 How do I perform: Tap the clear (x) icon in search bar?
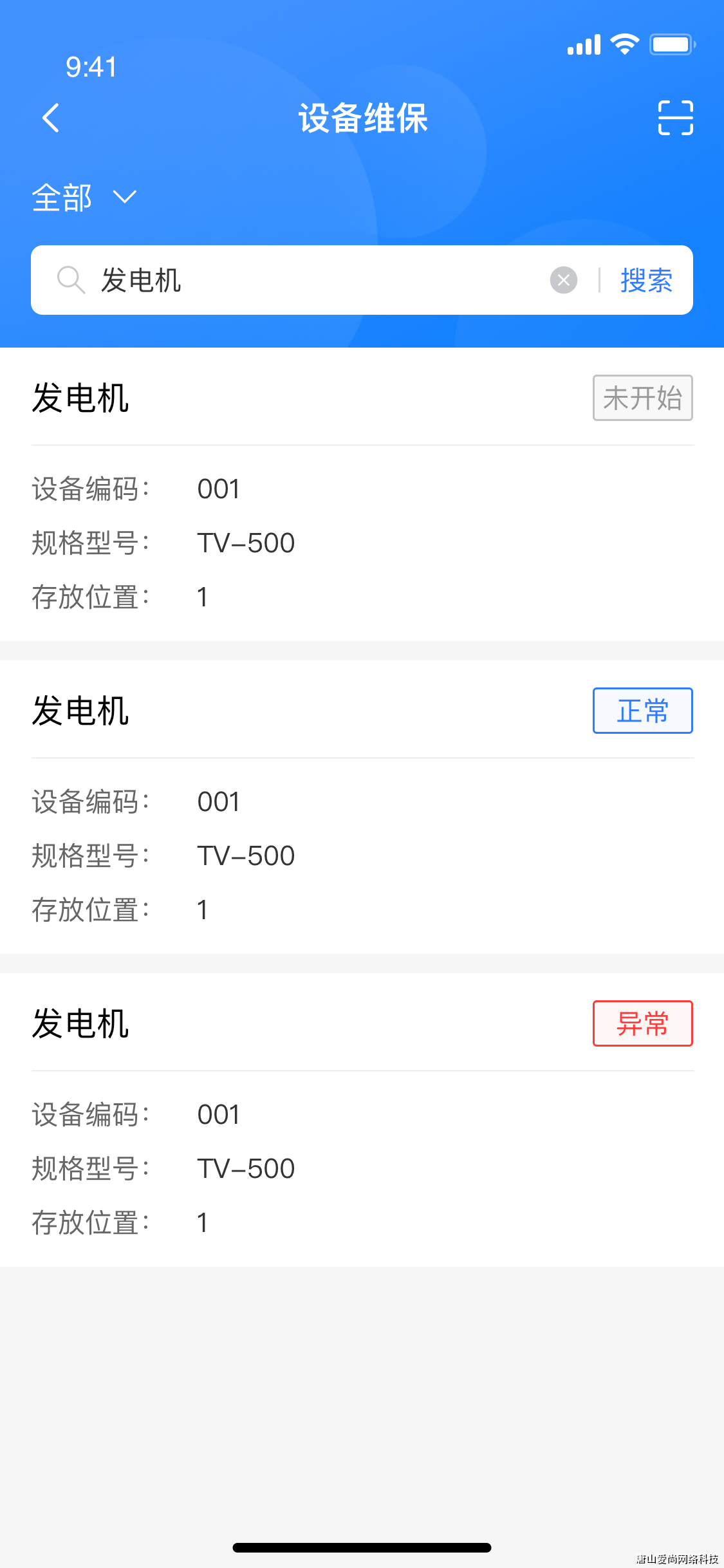(x=564, y=279)
